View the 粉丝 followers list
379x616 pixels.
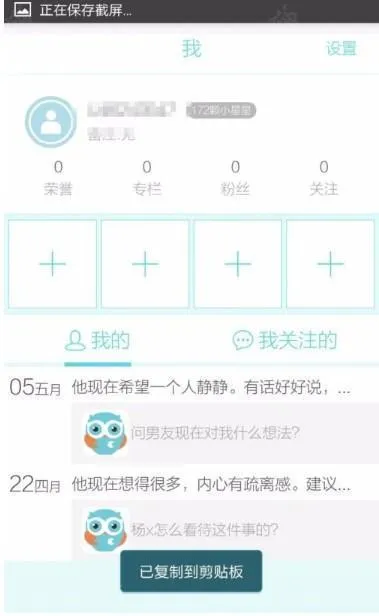[x=235, y=178]
